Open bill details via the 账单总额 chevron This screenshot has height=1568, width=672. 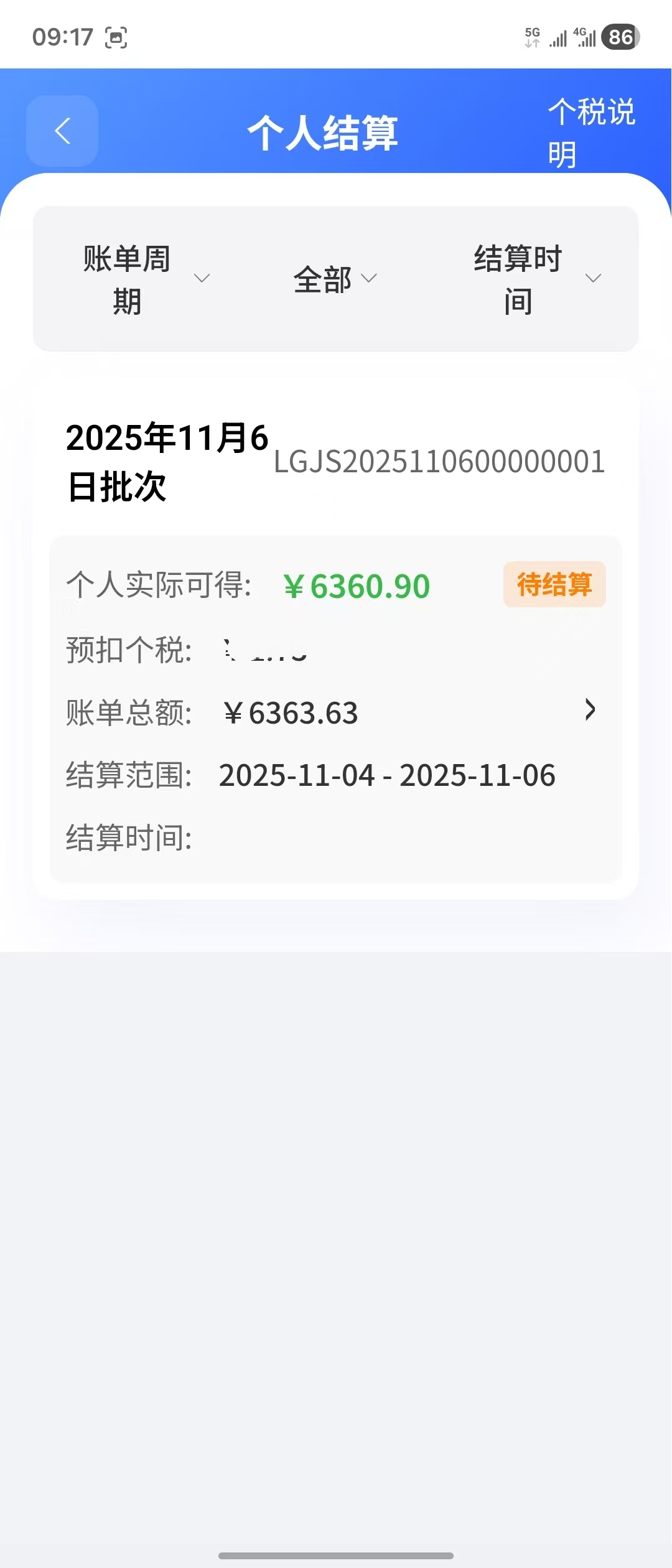coord(590,710)
